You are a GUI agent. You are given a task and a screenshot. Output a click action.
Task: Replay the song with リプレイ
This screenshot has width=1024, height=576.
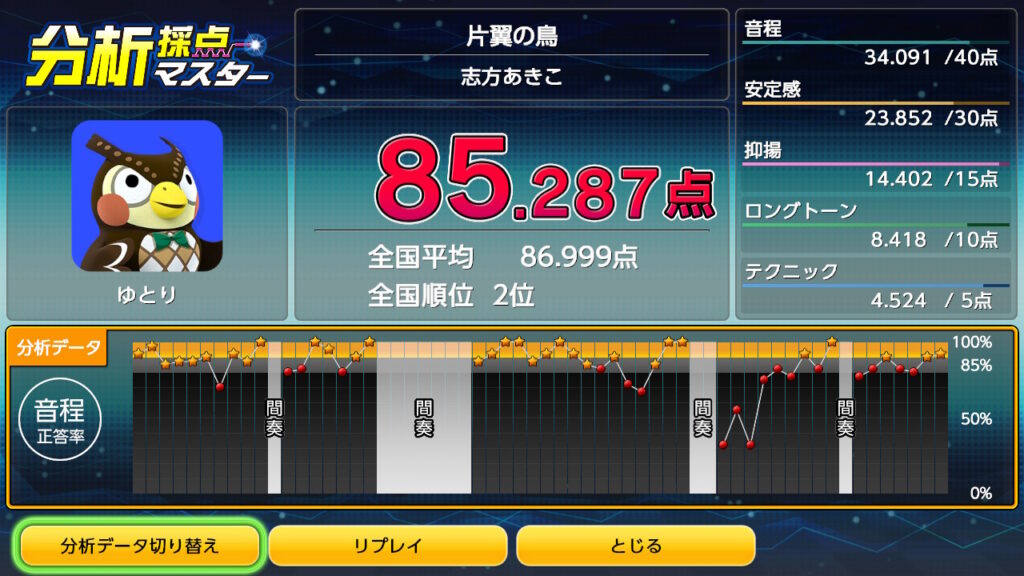coord(388,546)
